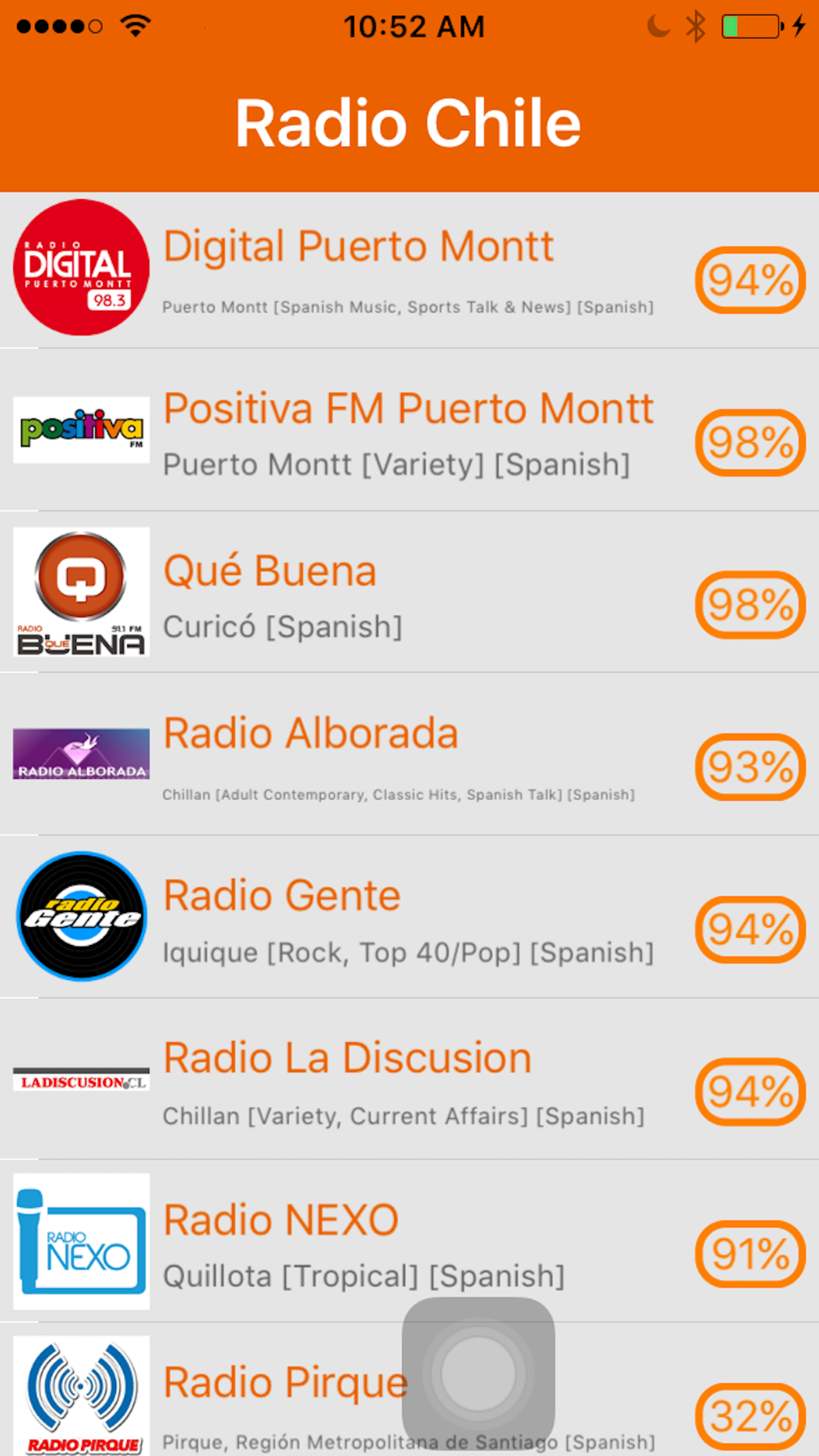The width and height of the screenshot is (819, 1456).
Task: Select Radio Pirque from the list
Action: click(409, 1390)
